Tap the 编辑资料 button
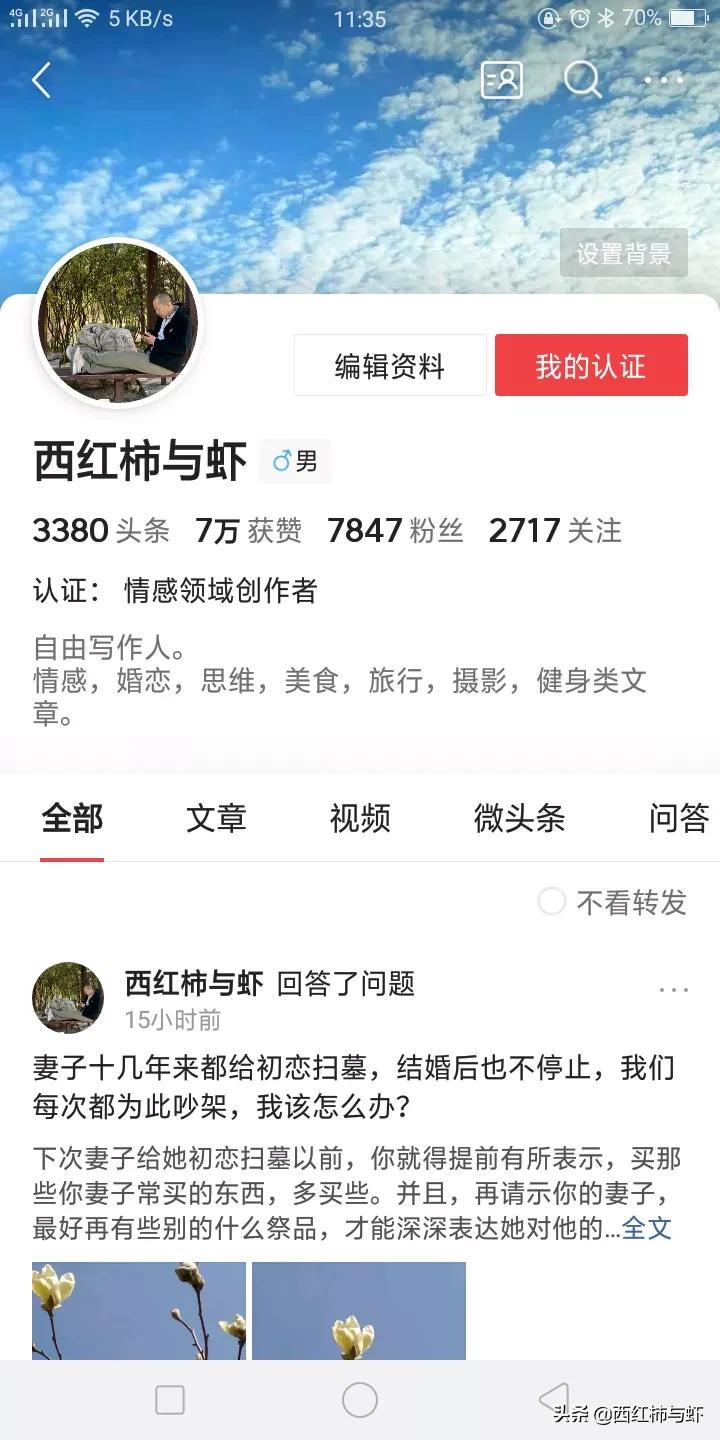Image resolution: width=720 pixels, height=1440 pixels. [x=389, y=365]
